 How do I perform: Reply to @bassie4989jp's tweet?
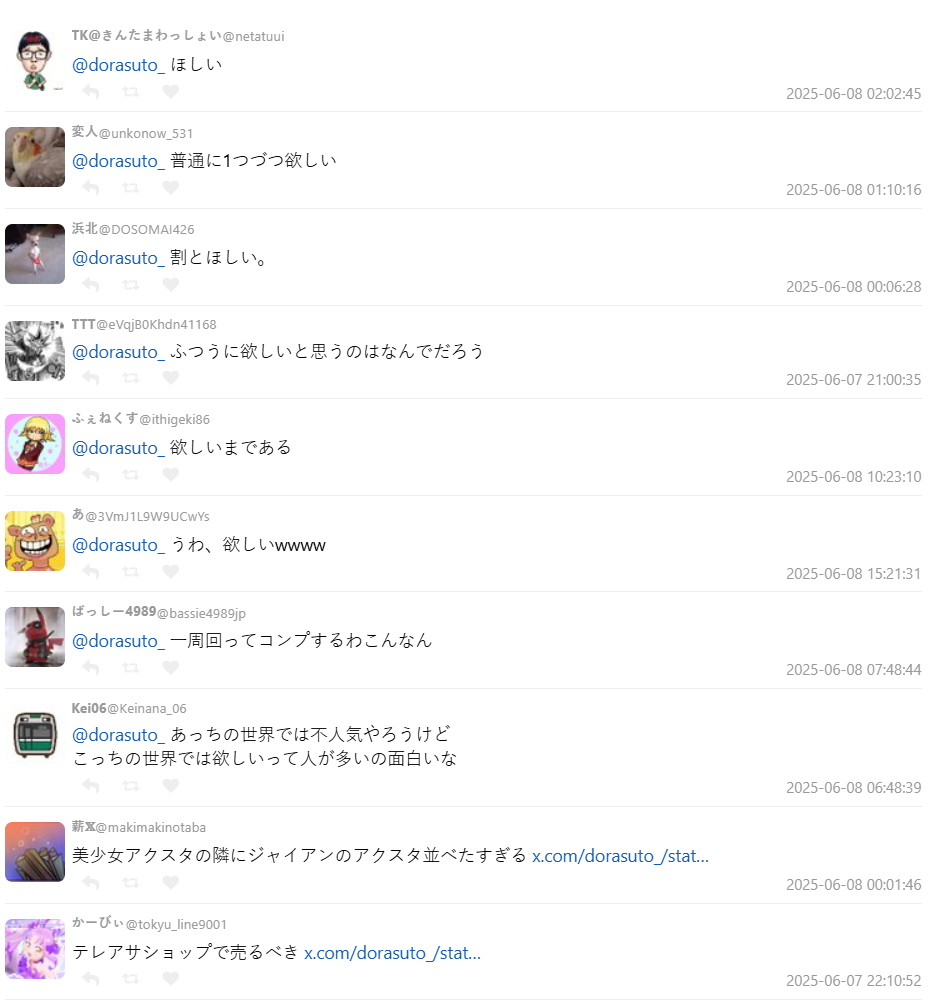click(91, 668)
